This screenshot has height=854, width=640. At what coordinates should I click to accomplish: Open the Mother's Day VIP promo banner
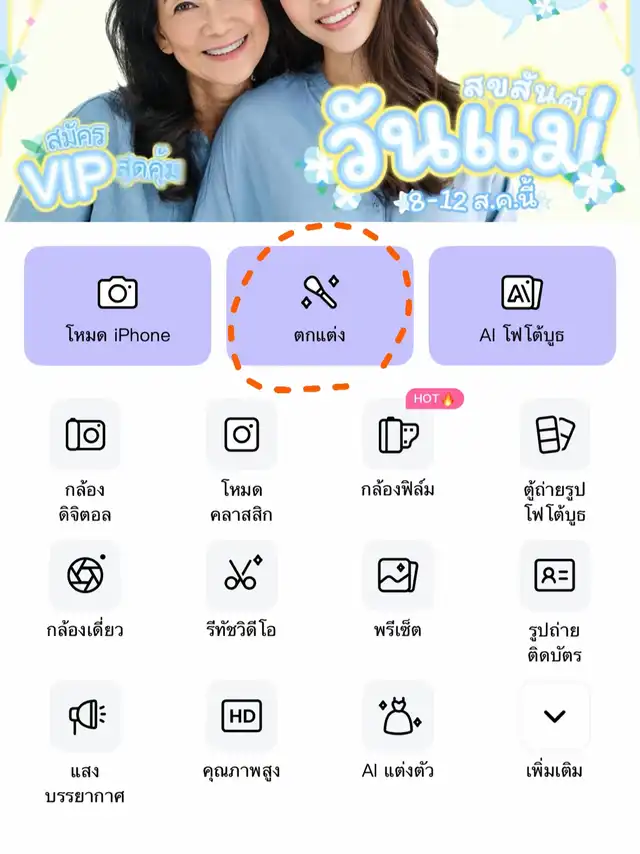(x=320, y=110)
